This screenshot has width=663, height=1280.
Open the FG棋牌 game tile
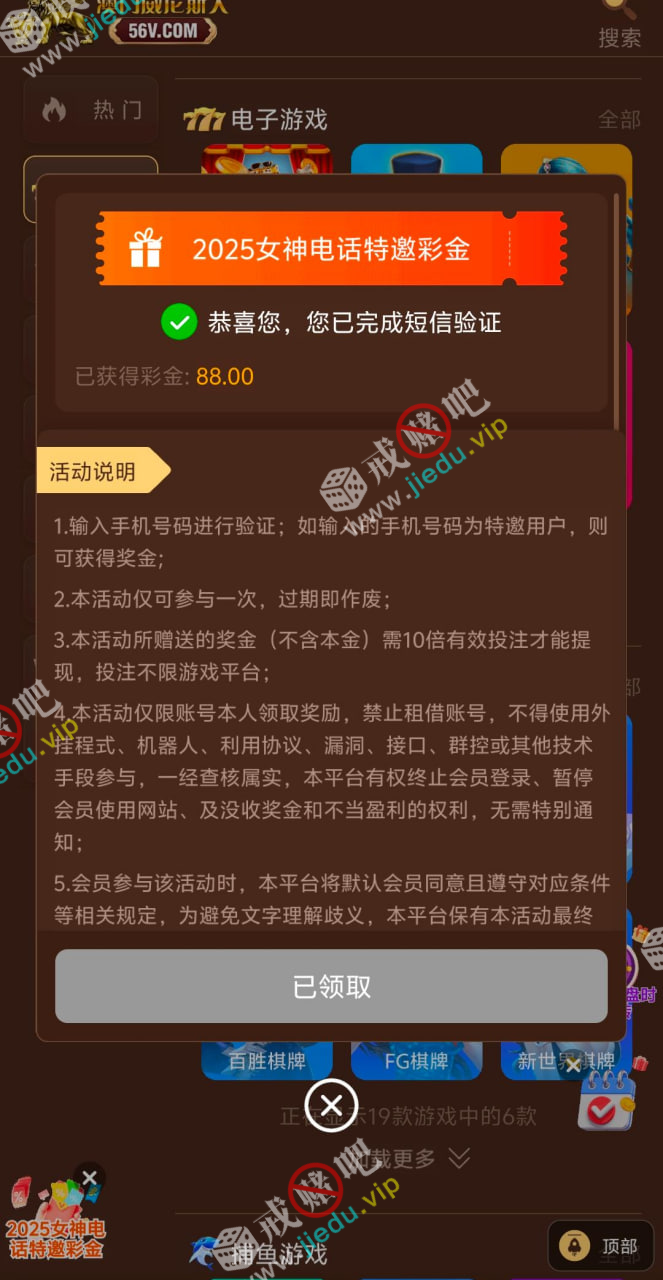point(416,1060)
